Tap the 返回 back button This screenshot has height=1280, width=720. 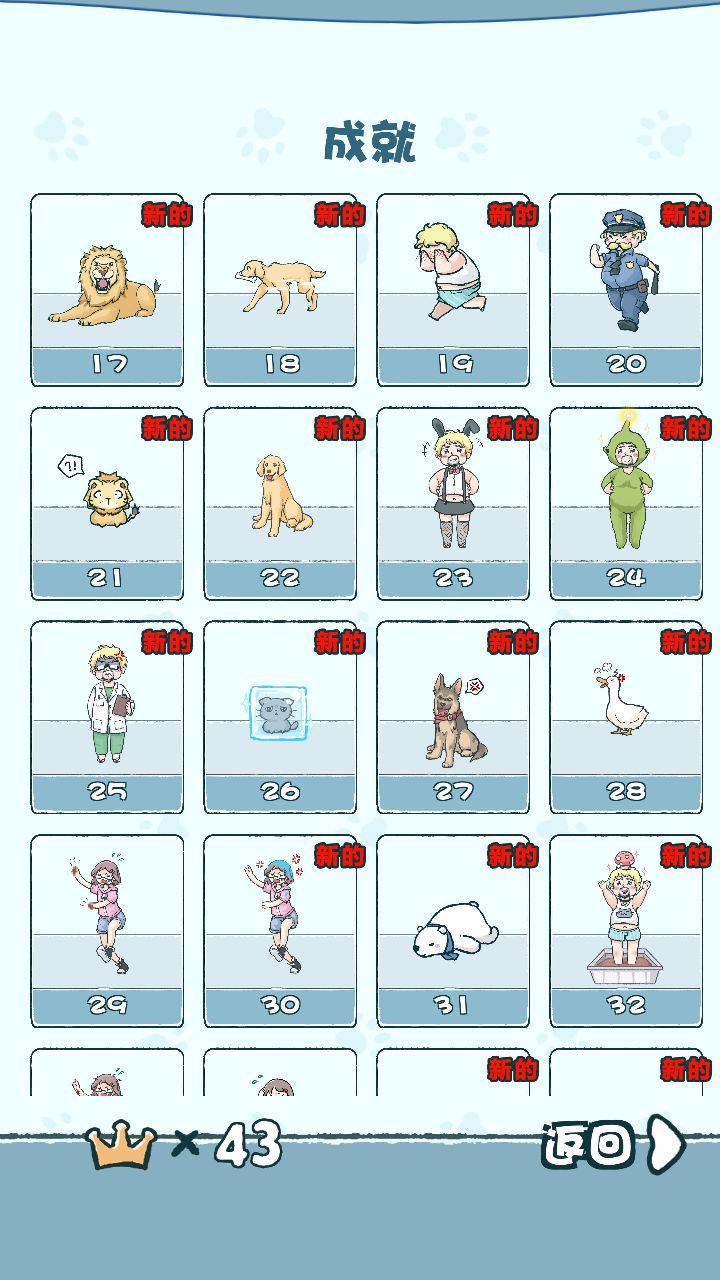(x=614, y=1144)
